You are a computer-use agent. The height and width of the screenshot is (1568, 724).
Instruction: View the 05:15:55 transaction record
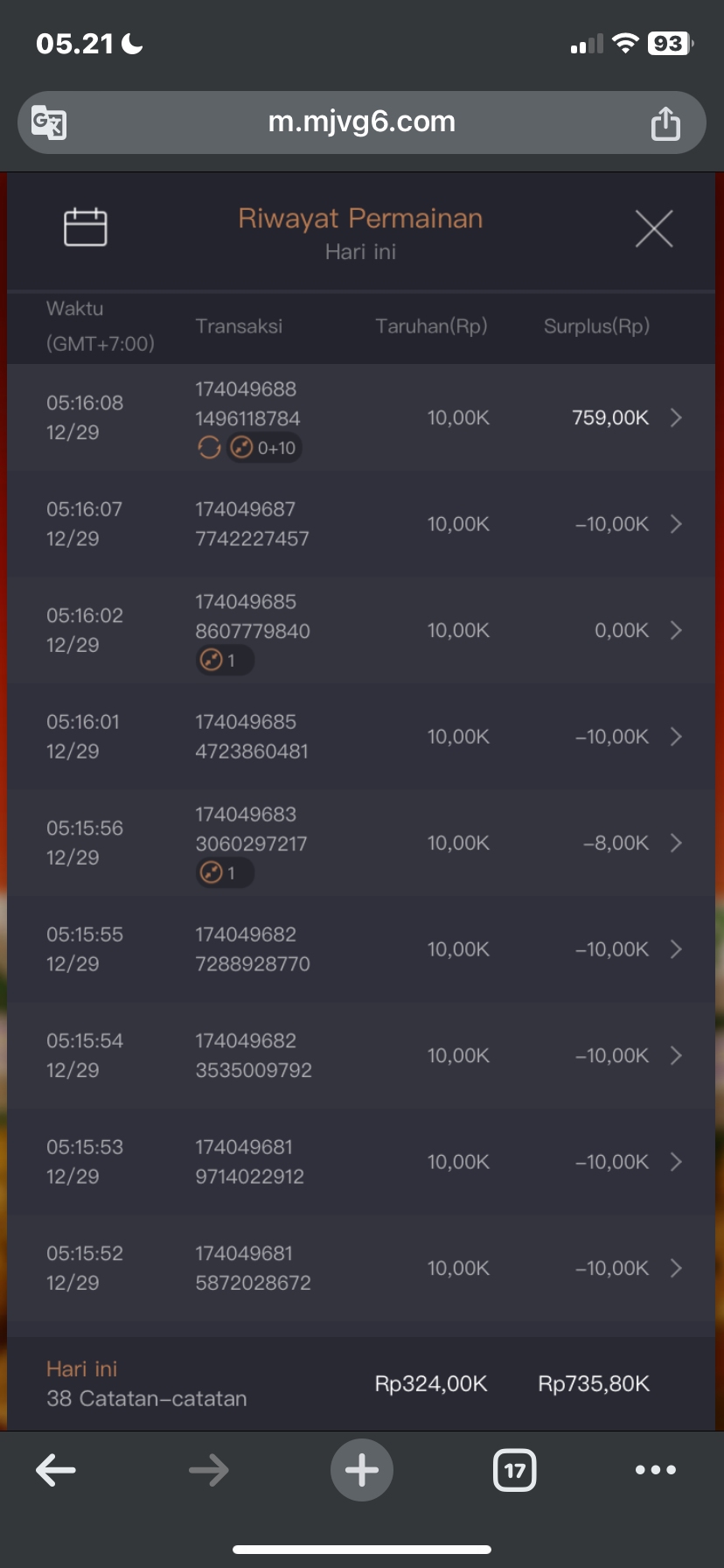[x=675, y=949]
